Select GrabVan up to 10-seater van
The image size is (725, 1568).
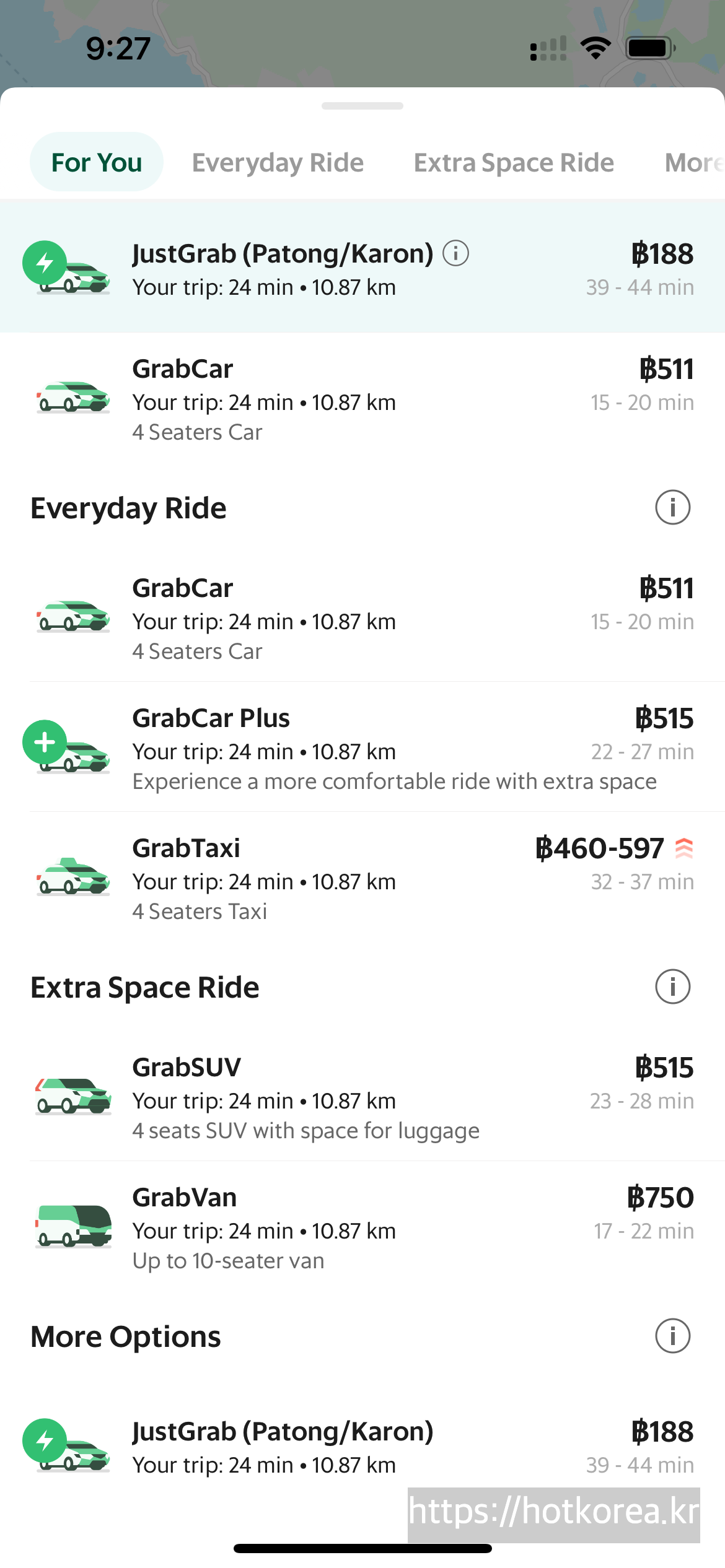tap(362, 1227)
